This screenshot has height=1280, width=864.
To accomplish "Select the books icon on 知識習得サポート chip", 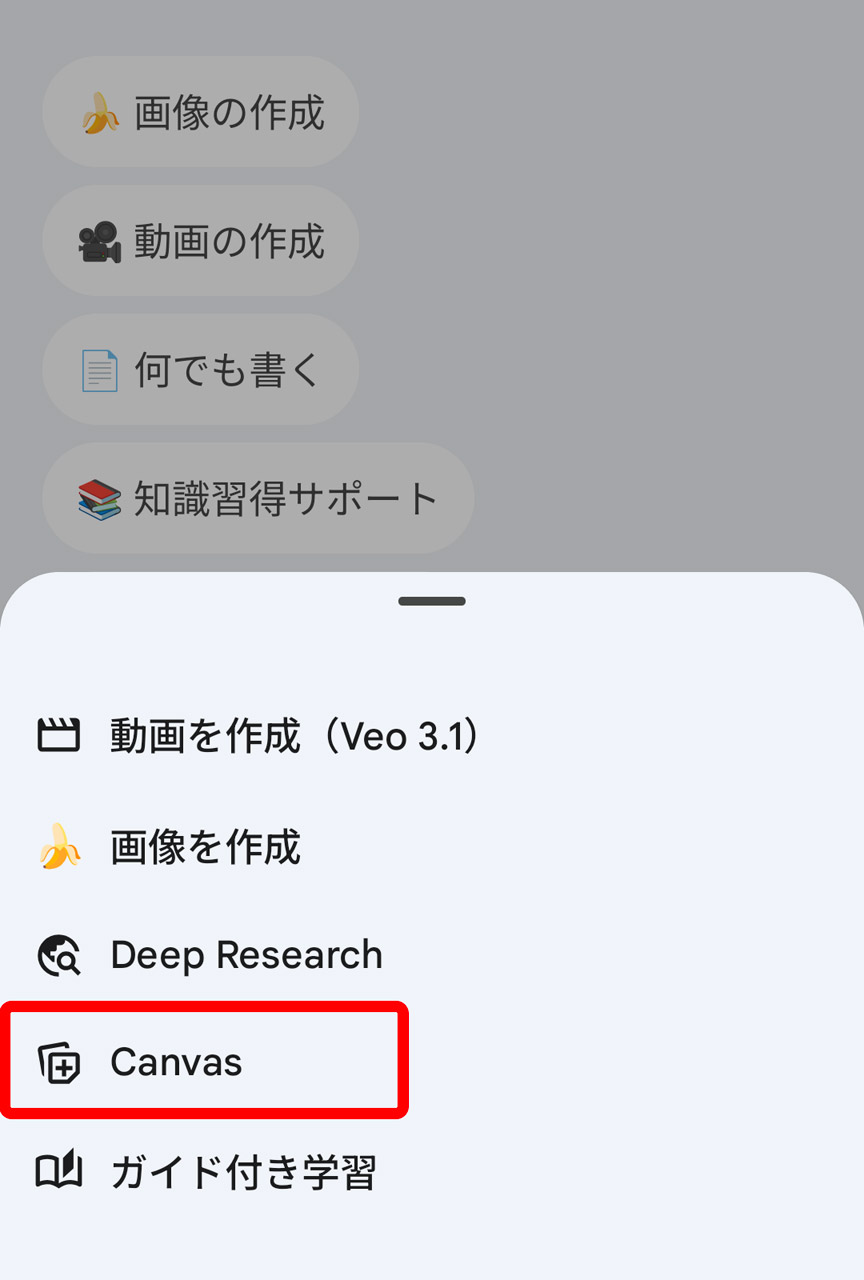I will click(x=98, y=497).
